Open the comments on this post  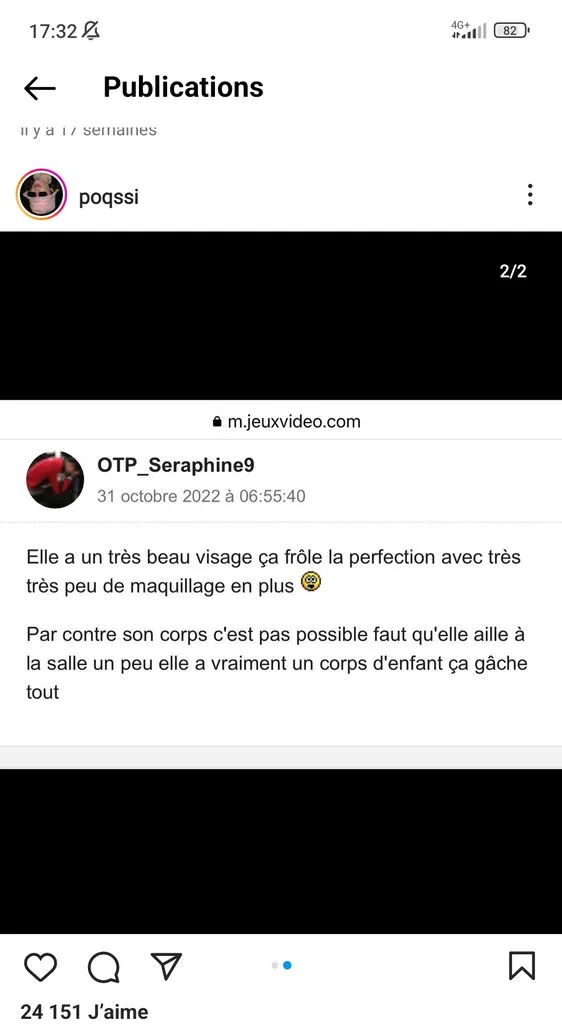click(x=104, y=967)
